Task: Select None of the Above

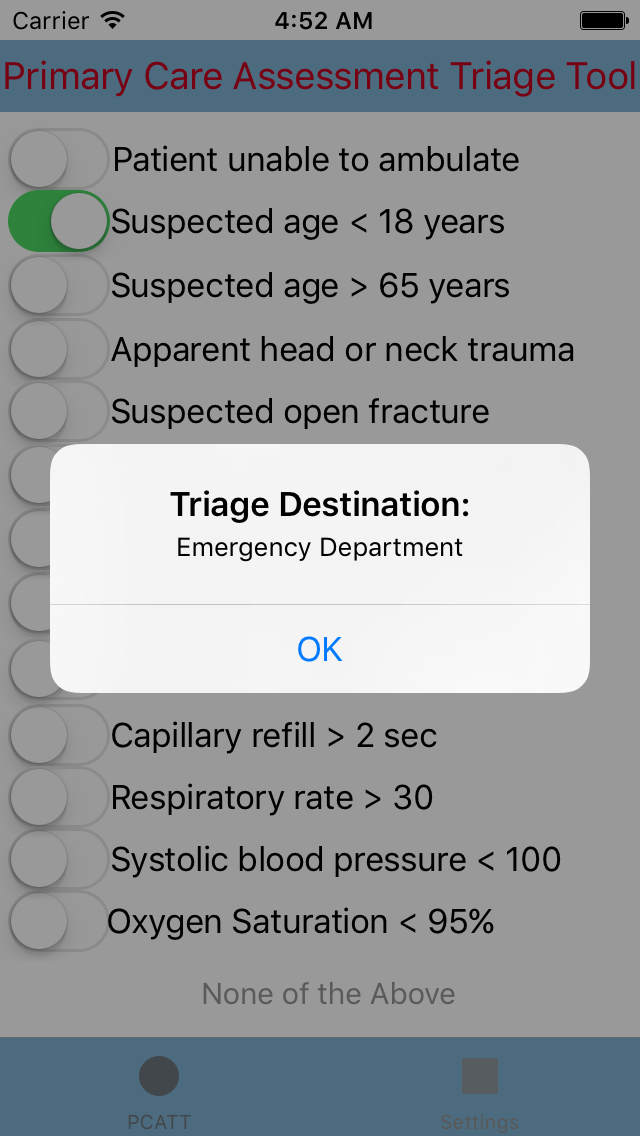Action: (328, 993)
